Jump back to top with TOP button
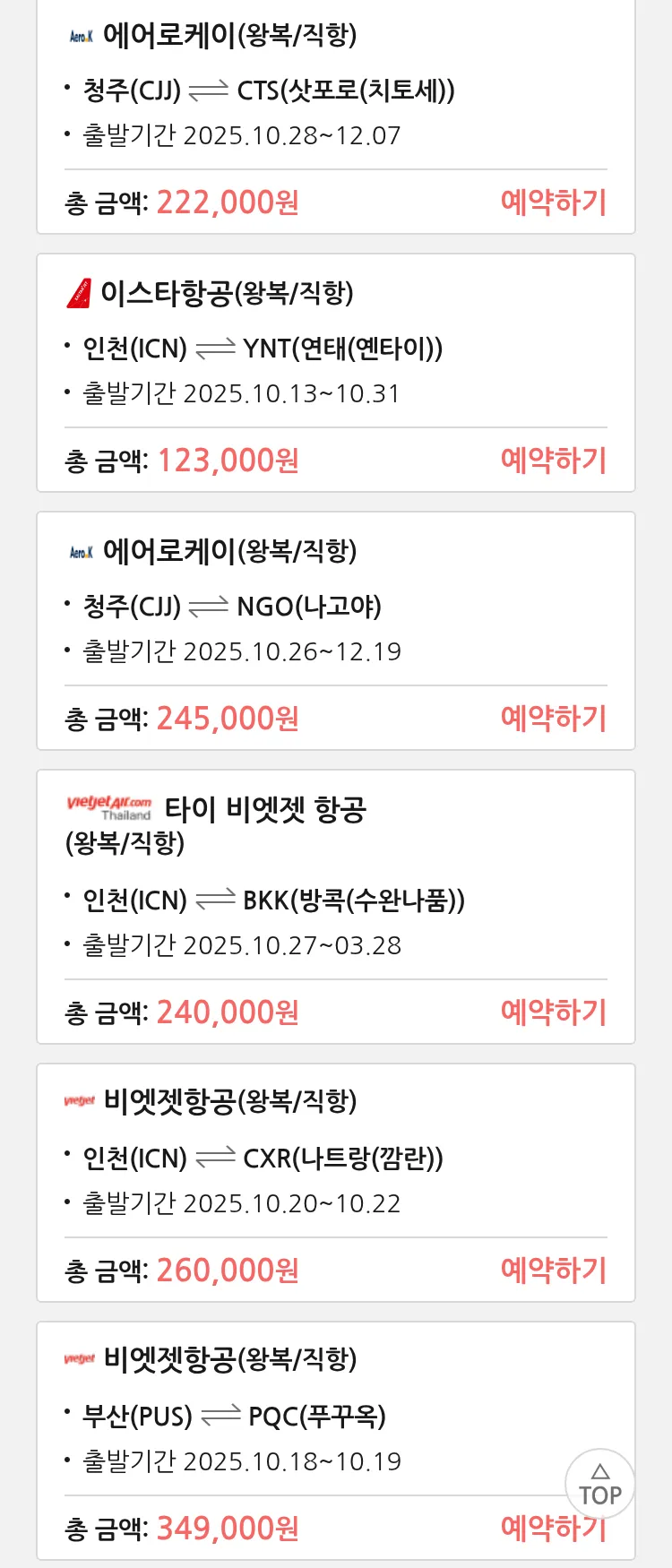The image size is (672, 1568). click(599, 1484)
